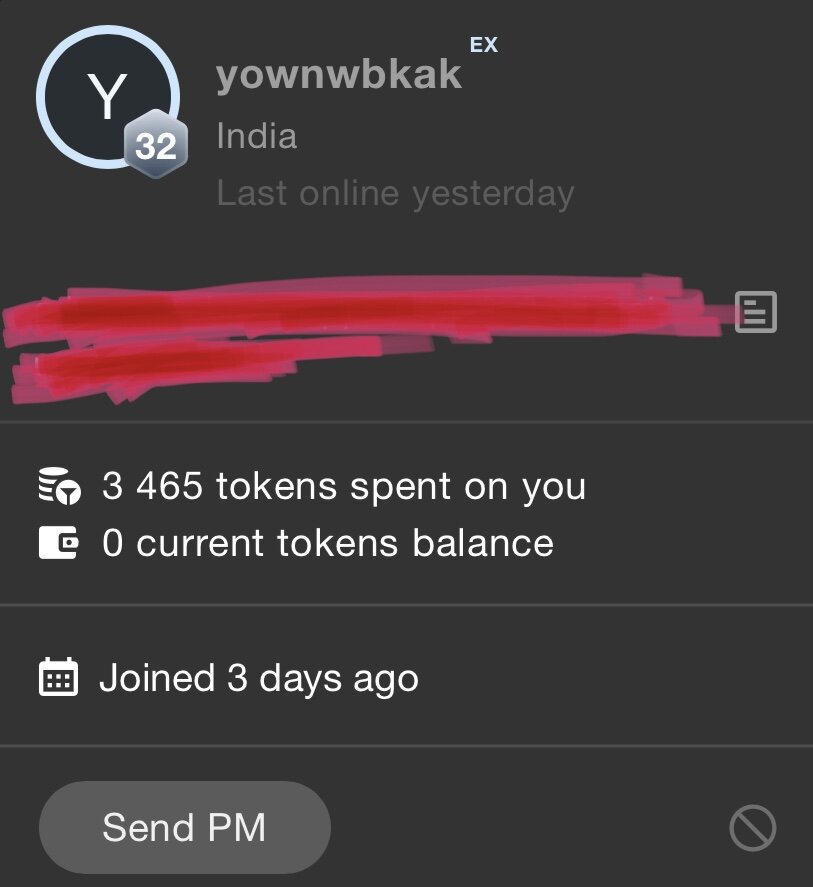This screenshot has width=813, height=887.
Task: Tap the Send PM button
Action: tap(184, 827)
